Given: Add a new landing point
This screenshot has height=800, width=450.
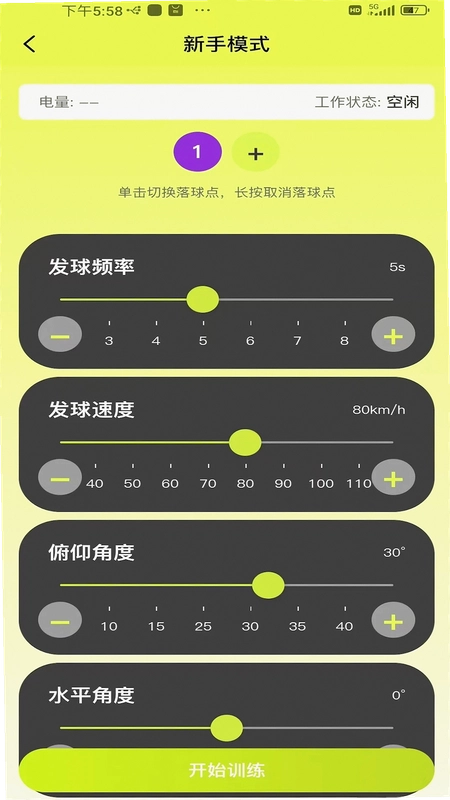Looking at the screenshot, I should (x=256, y=153).
